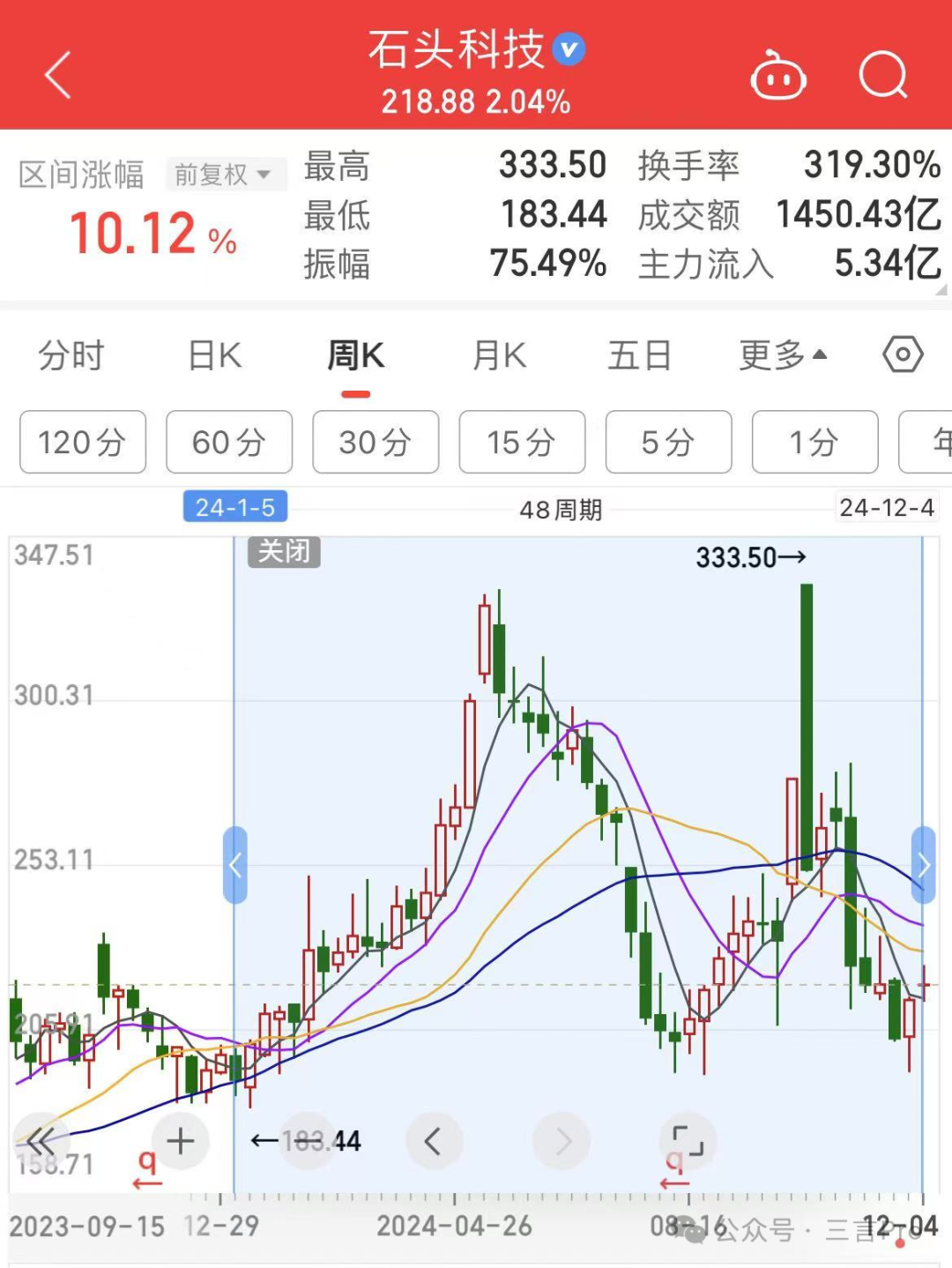The image size is (952, 1268).
Task: Search stocks with the magnifier icon
Action: (x=882, y=76)
